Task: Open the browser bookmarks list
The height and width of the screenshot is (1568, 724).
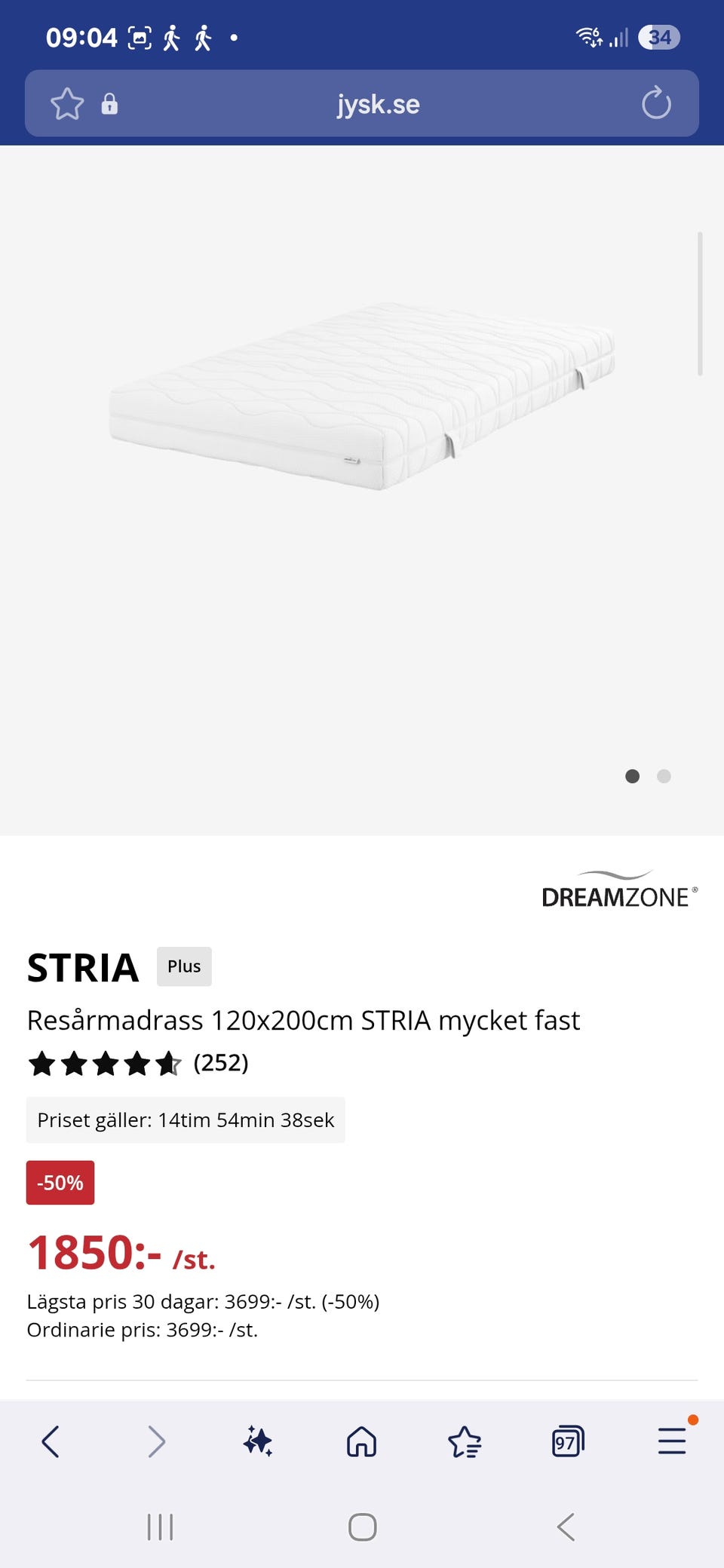Action: (465, 1442)
